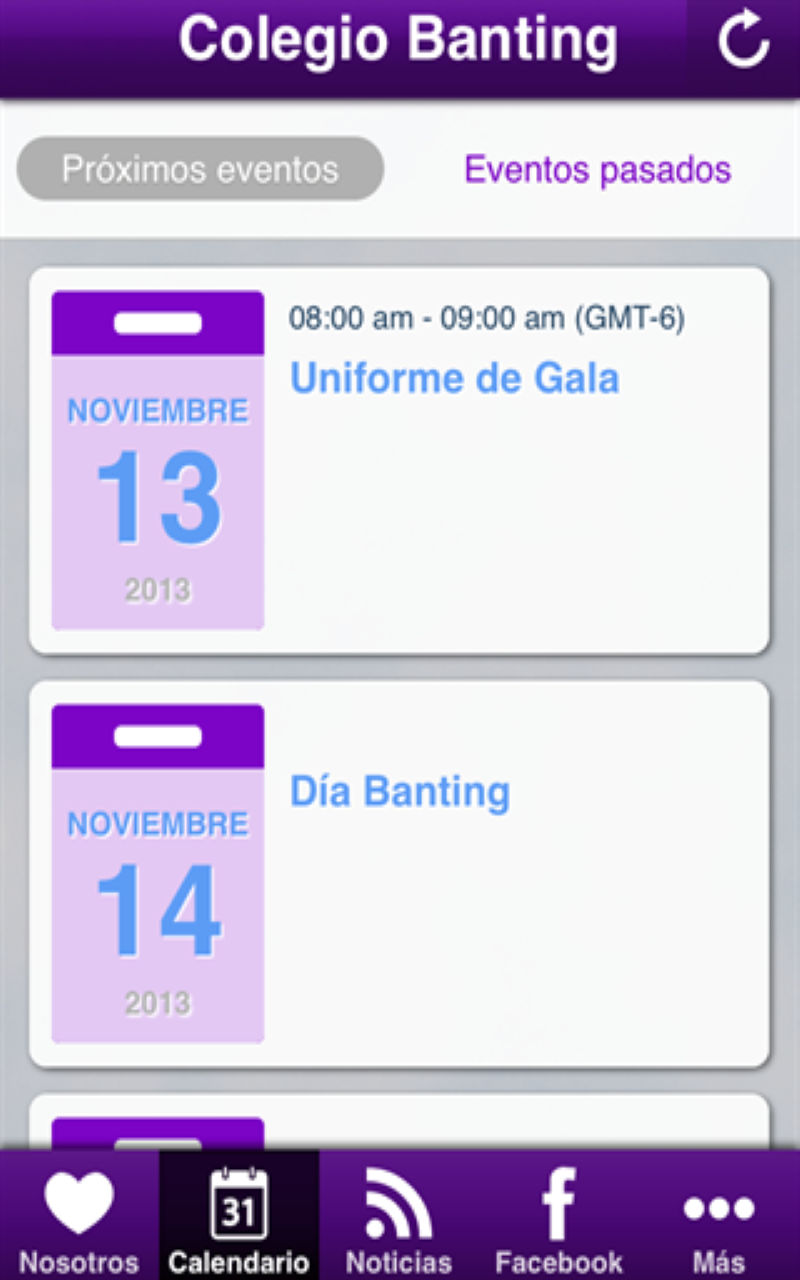This screenshot has width=800, height=1280.
Task: Tap the event time 08:00 am - 09:00 am
Action: (x=487, y=318)
